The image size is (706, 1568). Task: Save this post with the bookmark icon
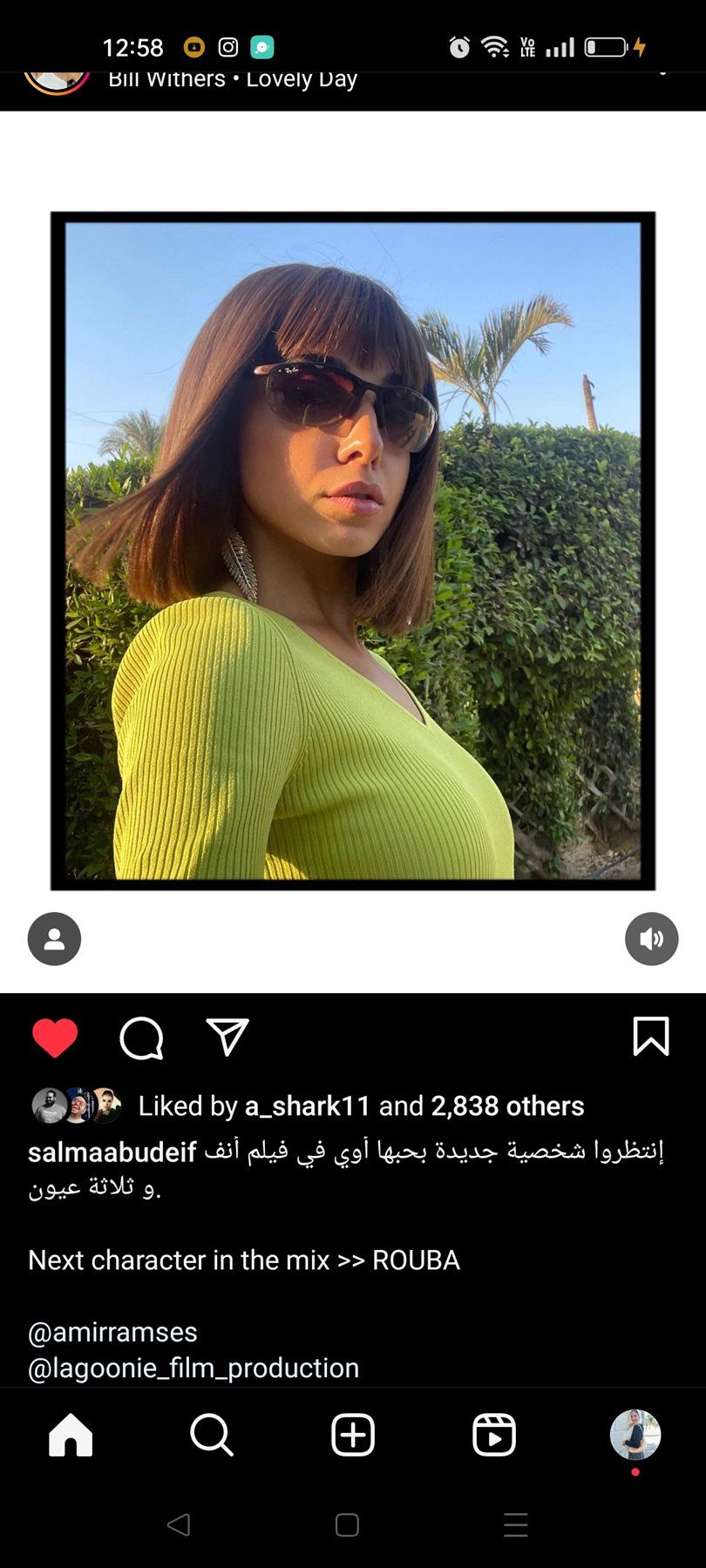(x=650, y=1037)
